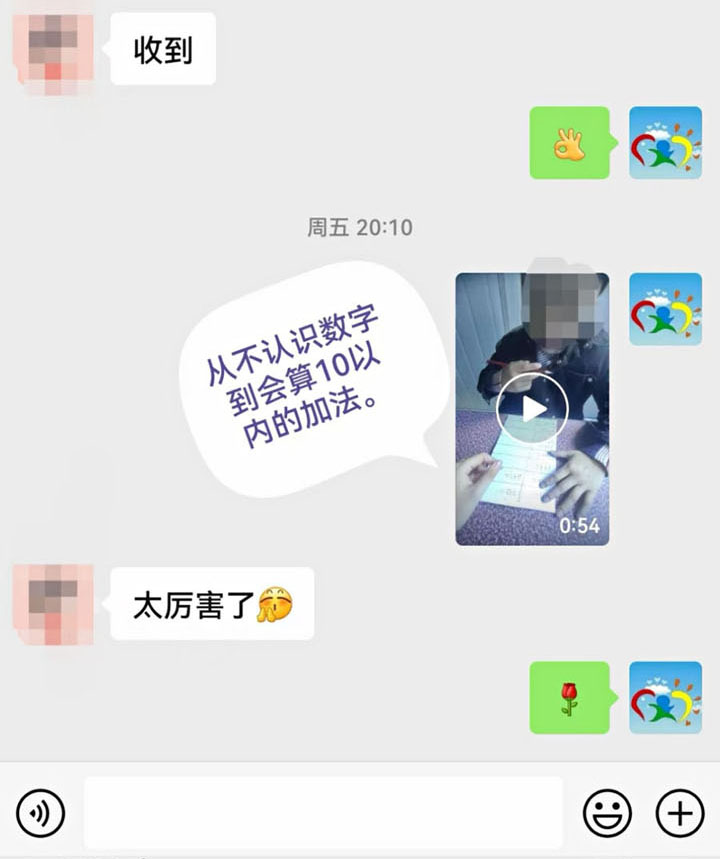The width and height of the screenshot is (720, 859).
Task: Open the plus attachments menu
Action: point(679,812)
